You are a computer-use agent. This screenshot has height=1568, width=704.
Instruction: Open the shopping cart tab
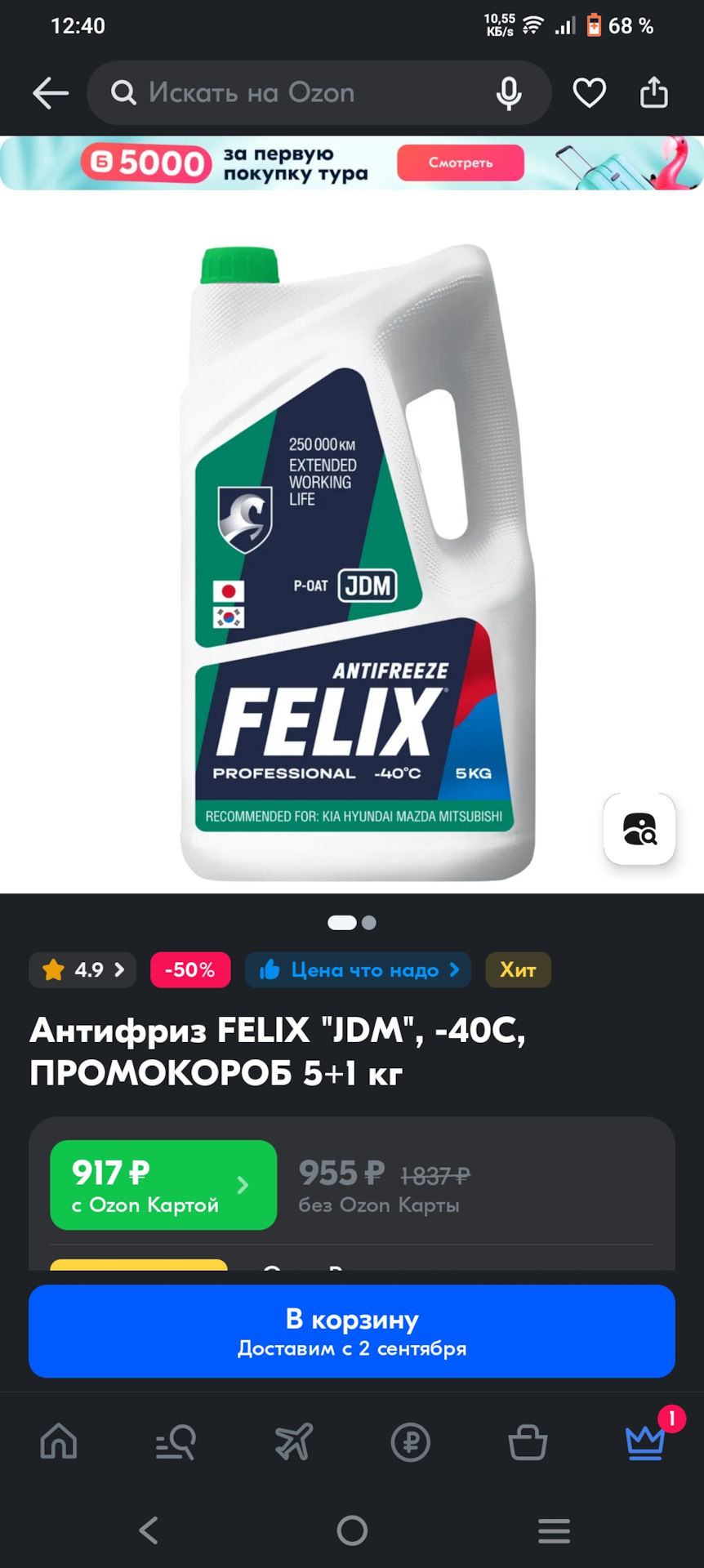pyautogui.click(x=528, y=1441)
